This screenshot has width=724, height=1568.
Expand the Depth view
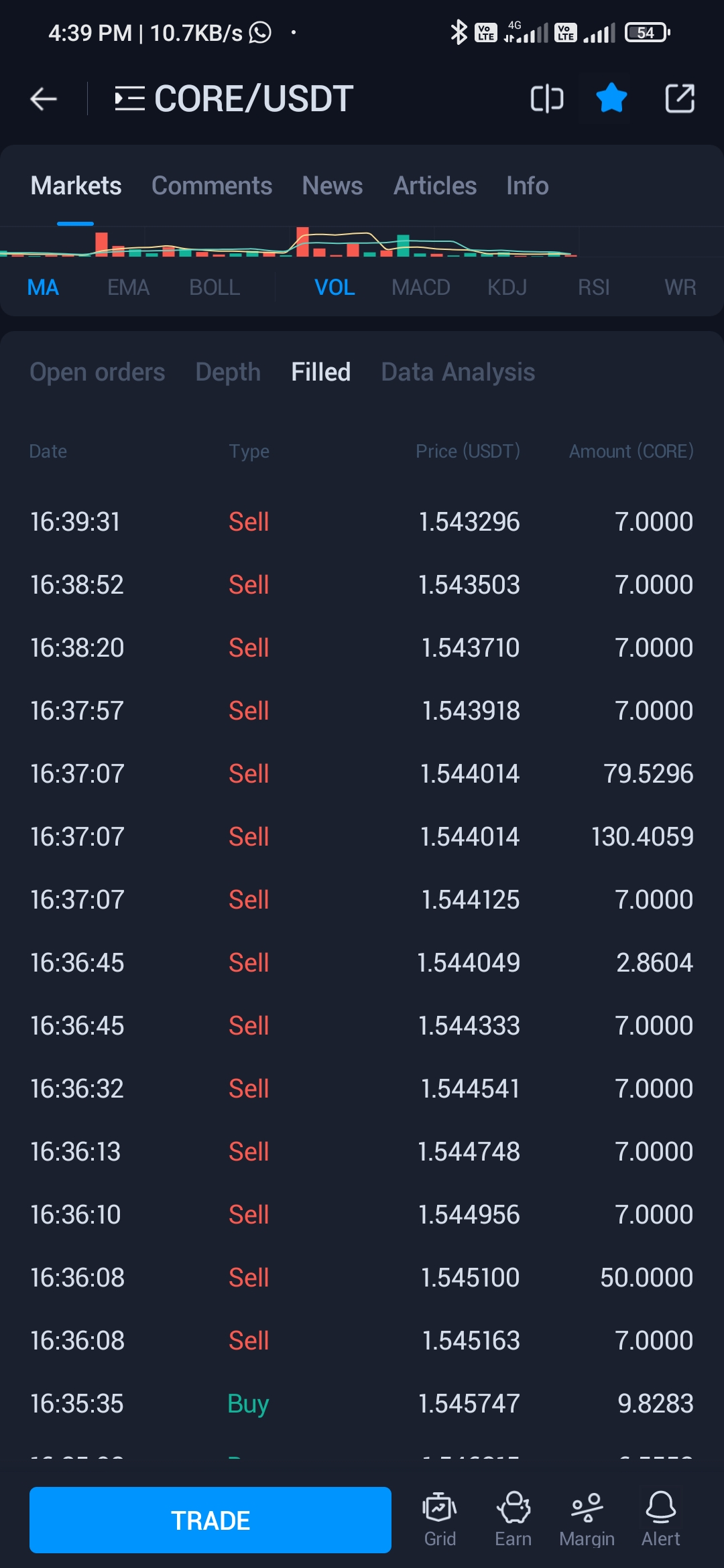coord(227,372)
